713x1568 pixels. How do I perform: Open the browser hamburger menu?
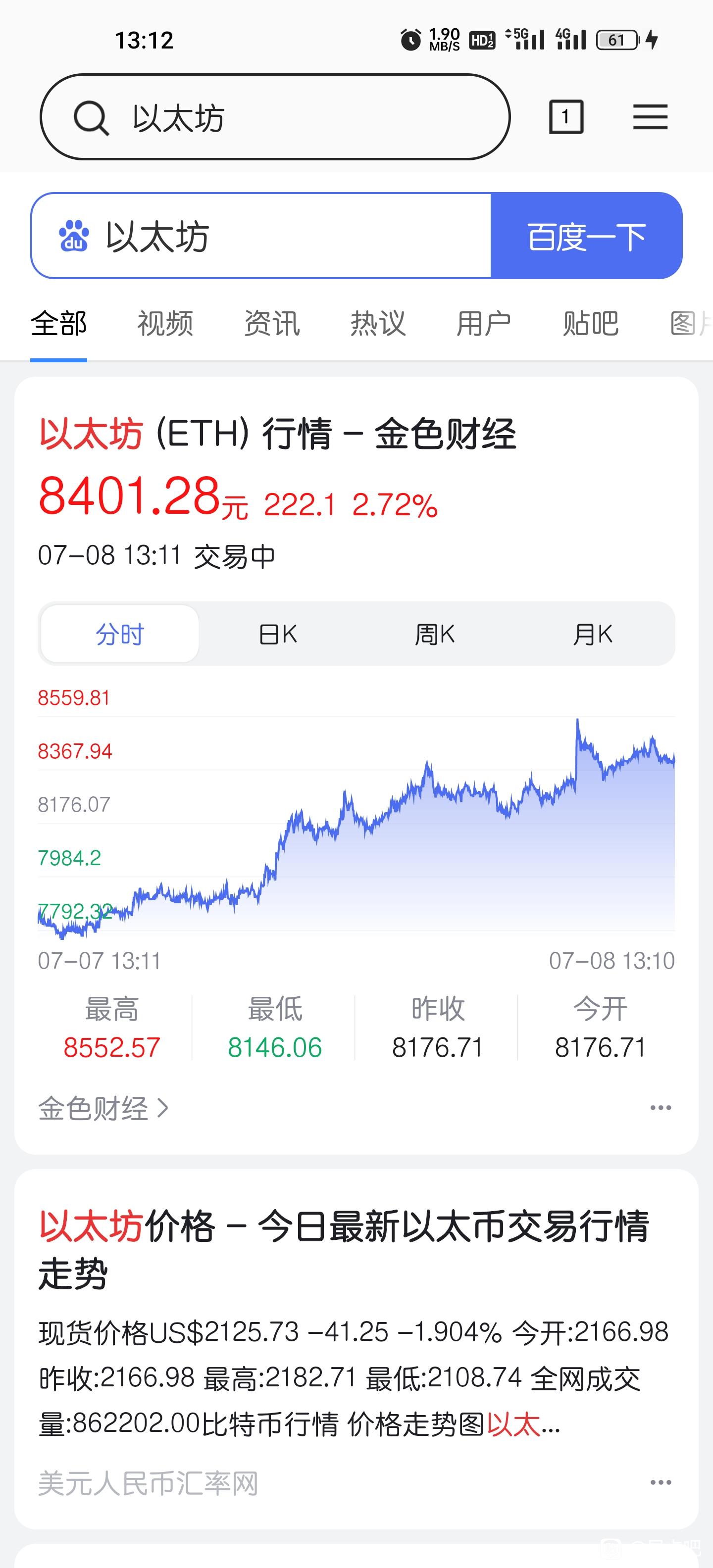[650, 117]
